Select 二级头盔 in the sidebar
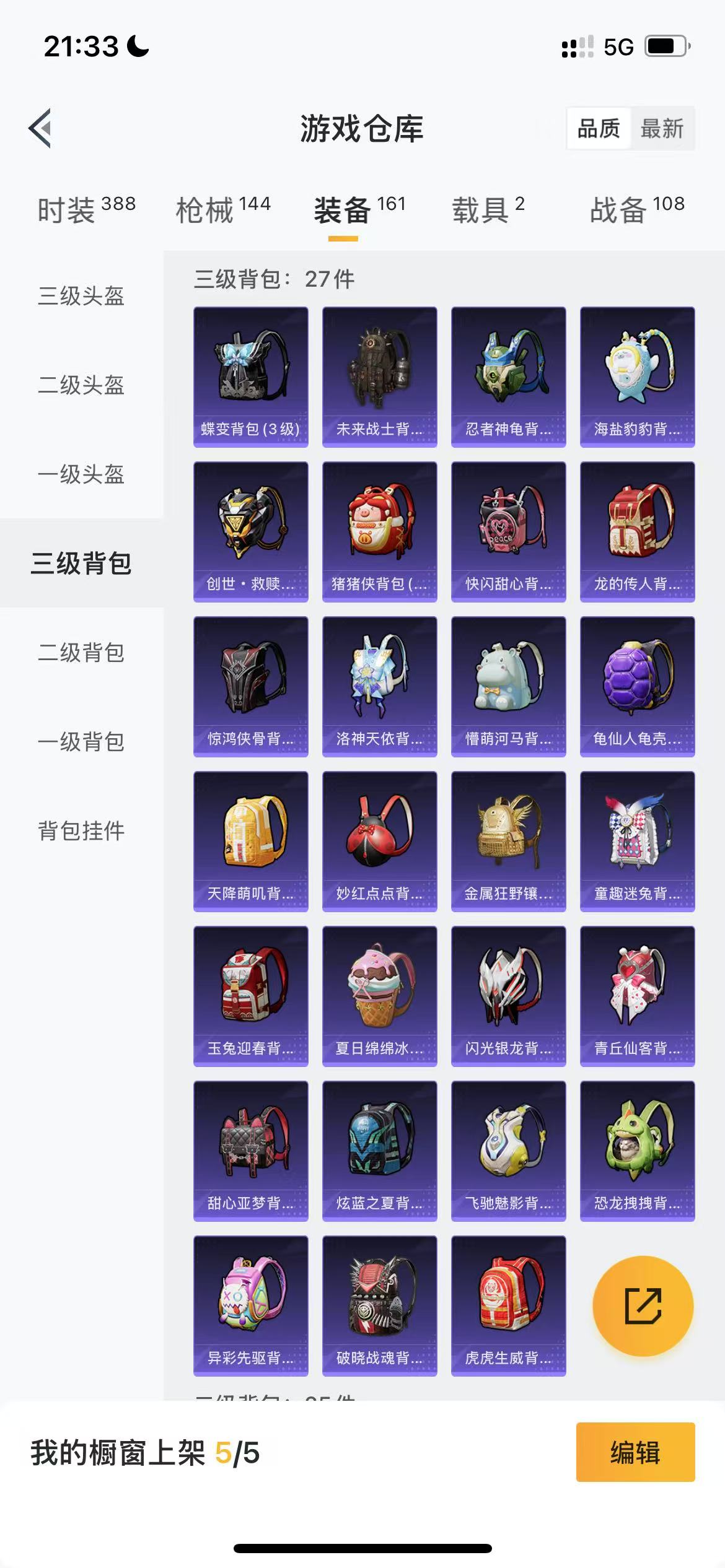The image size is (725, 1568). (x=81, y=385)
